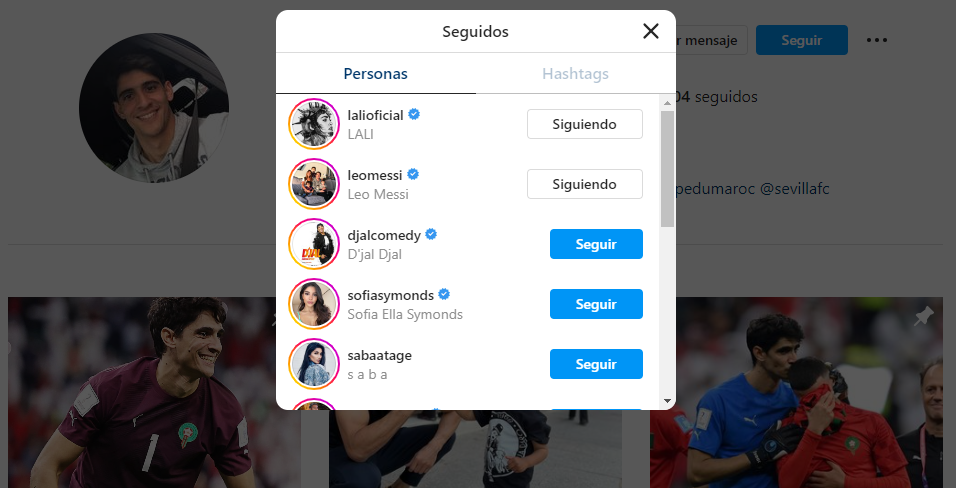The width and height of the screenshot is (956, 488).
Task: View djalcomedy's profile
Action: [383, 235]
